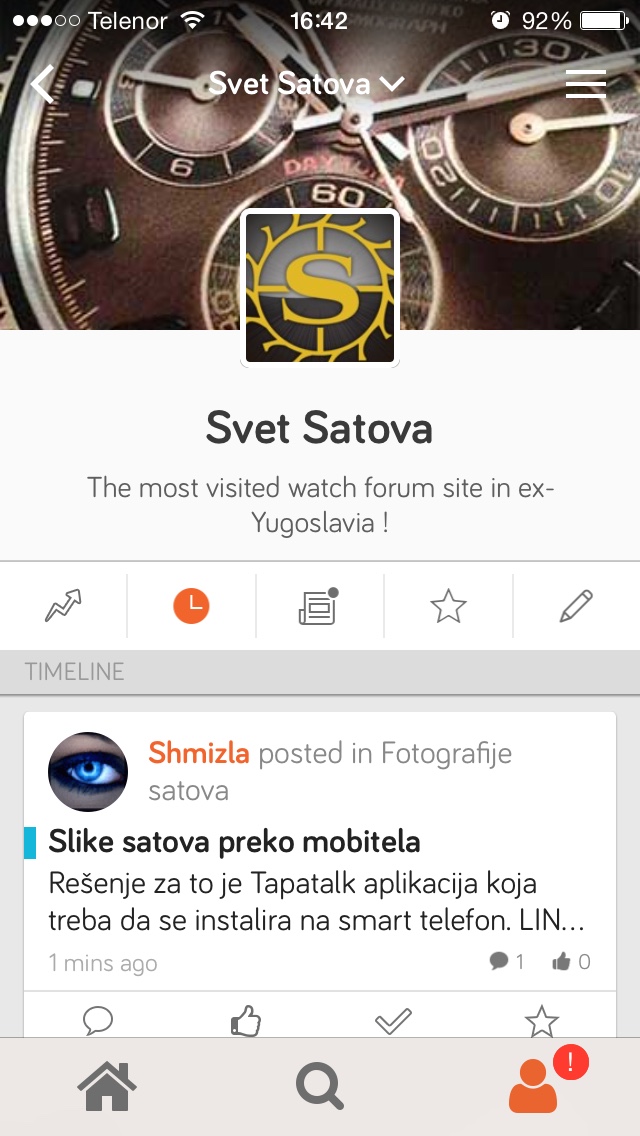Switch to the trending arrow tab

click(x=64, y=606)
